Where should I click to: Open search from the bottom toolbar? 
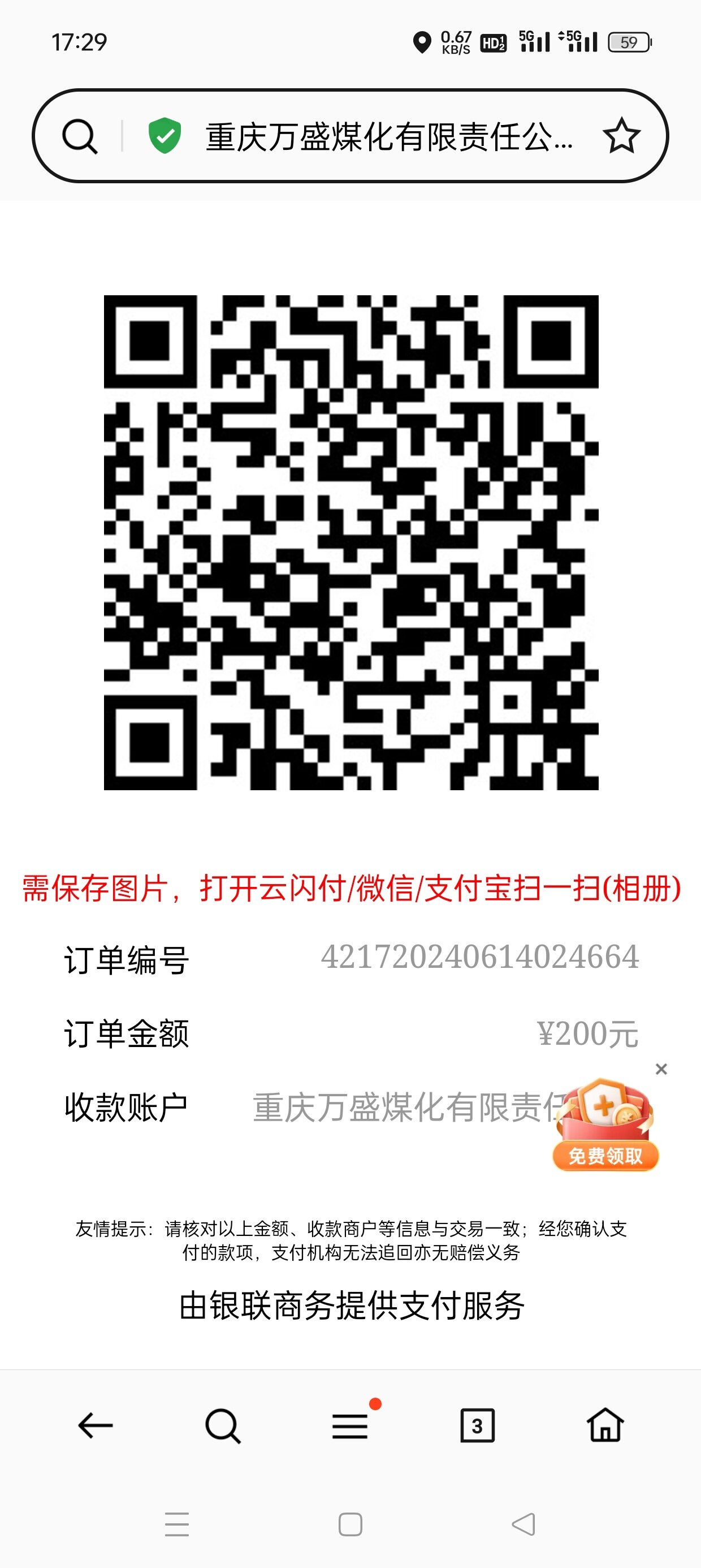(223, 1425)
